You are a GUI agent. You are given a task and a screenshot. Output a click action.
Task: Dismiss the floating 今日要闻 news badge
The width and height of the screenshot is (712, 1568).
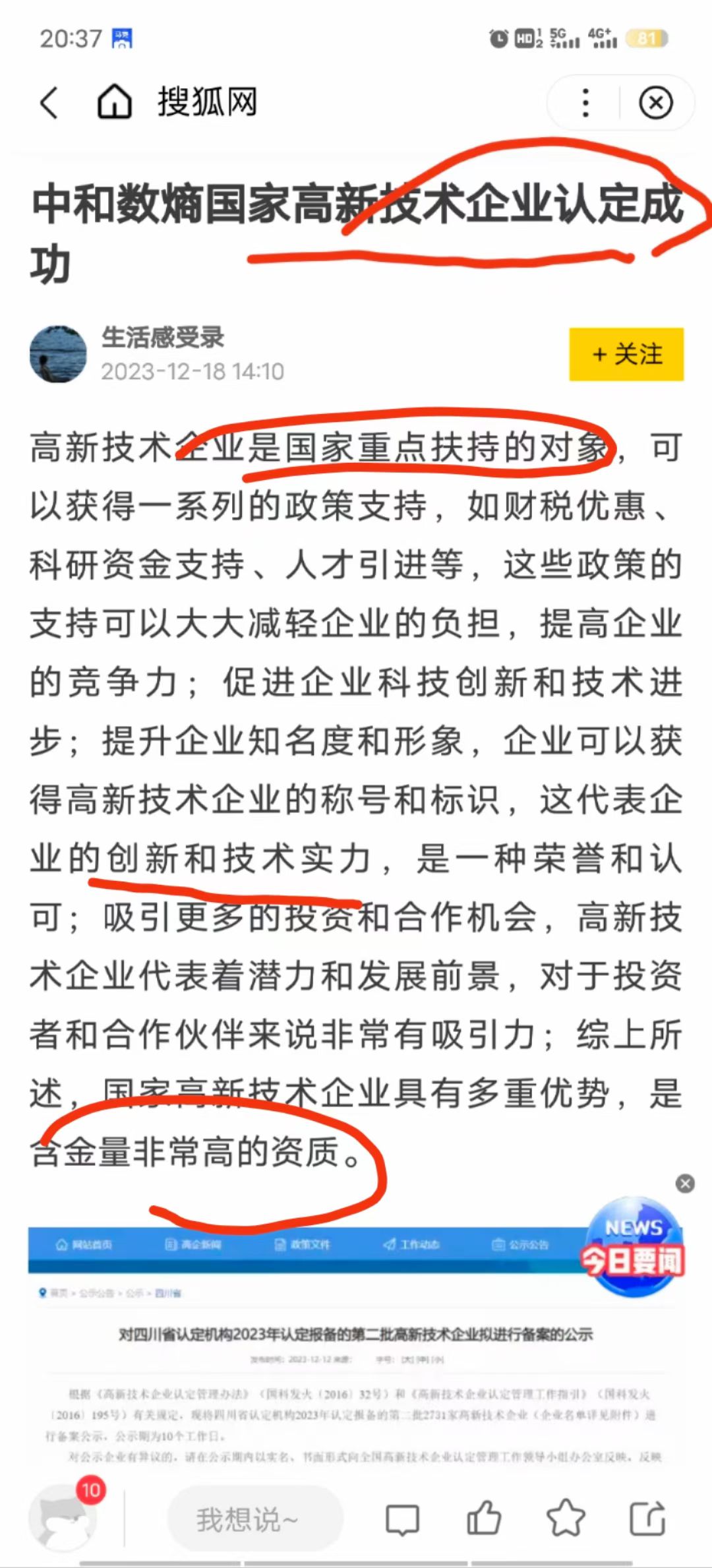(686, 1184)
